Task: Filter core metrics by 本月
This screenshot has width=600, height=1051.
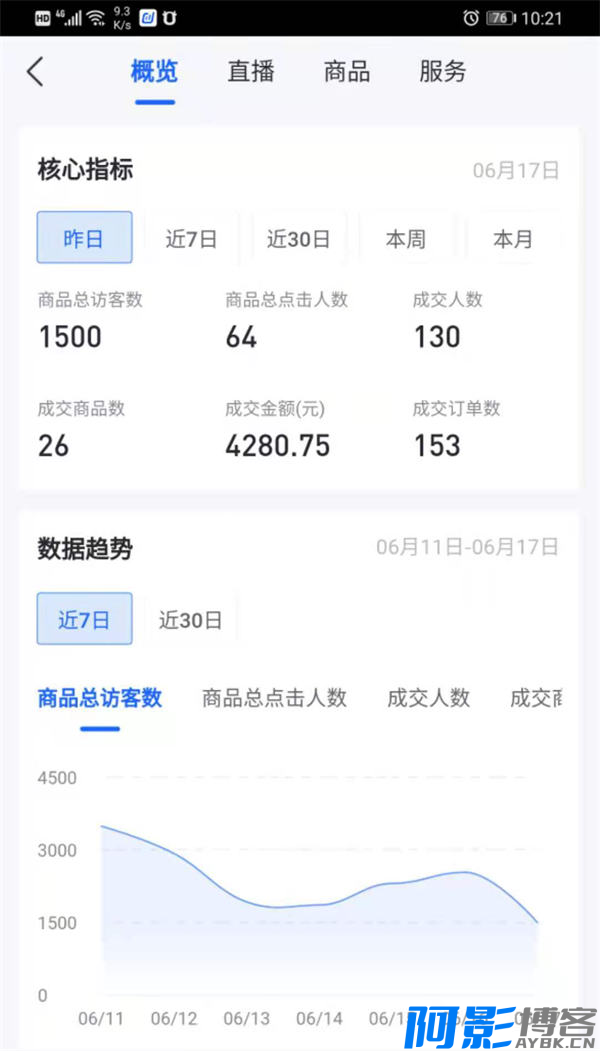Action: pyautogui.click(x=513, y=238)
